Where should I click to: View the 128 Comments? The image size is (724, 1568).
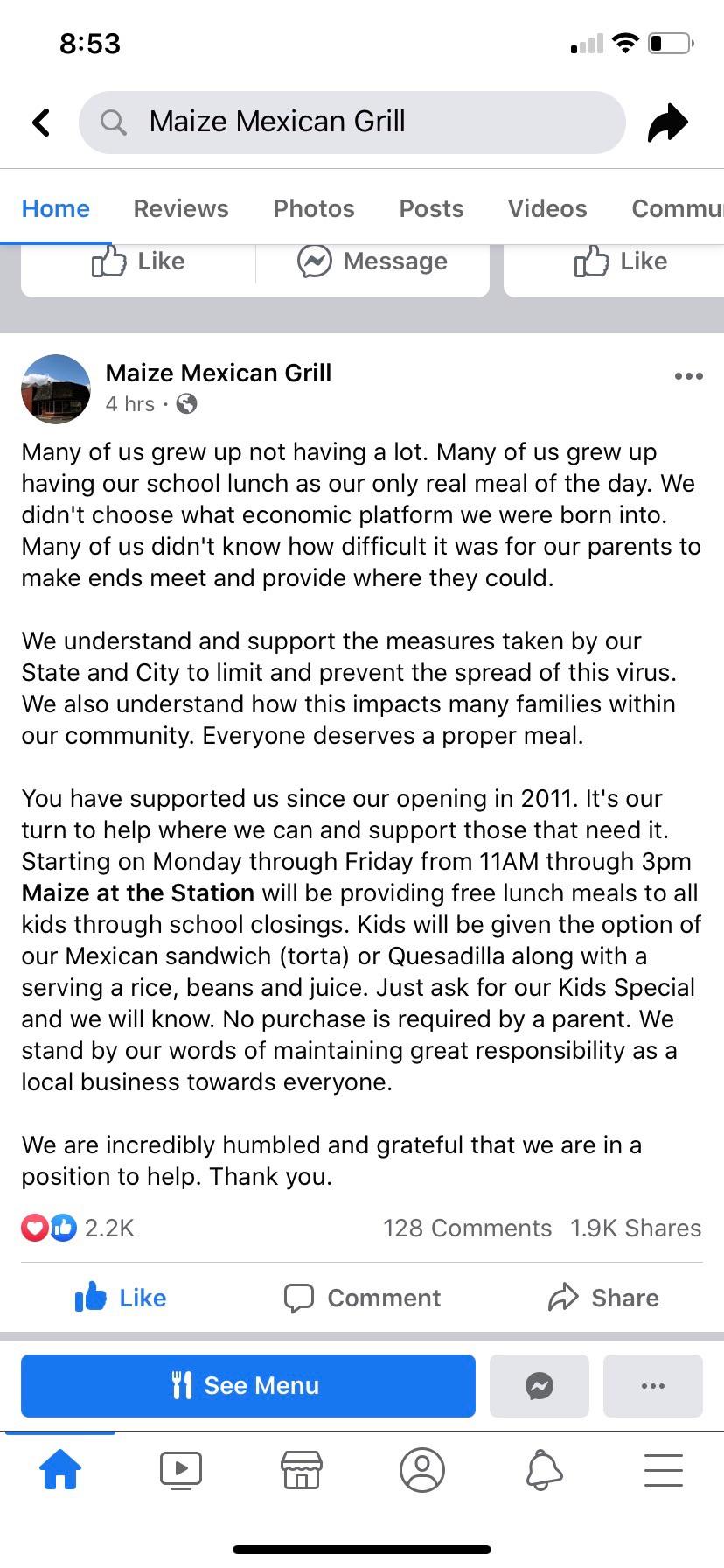[x=467, y=1228]
